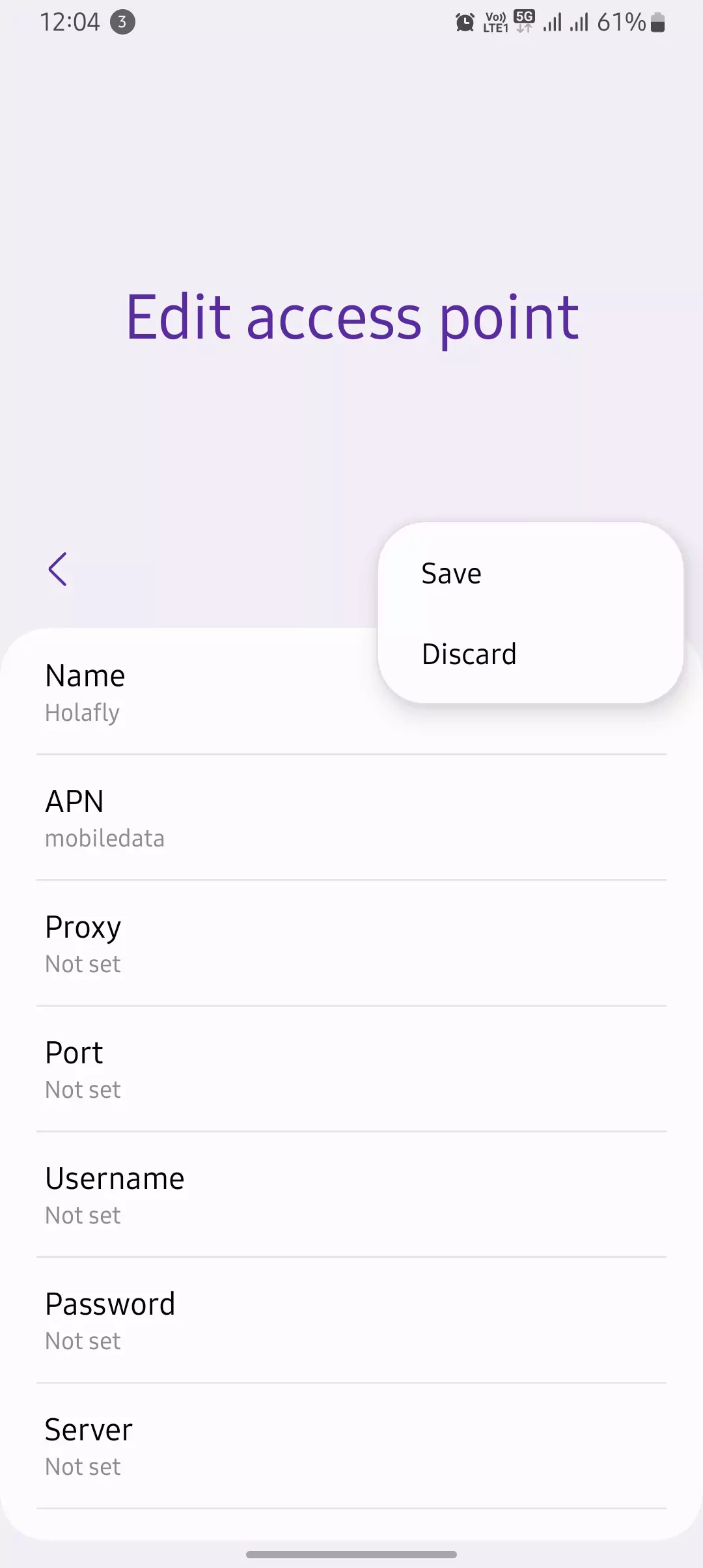Open the Port setting
Screen dimensions: 703x1568
coord(351,1070)
